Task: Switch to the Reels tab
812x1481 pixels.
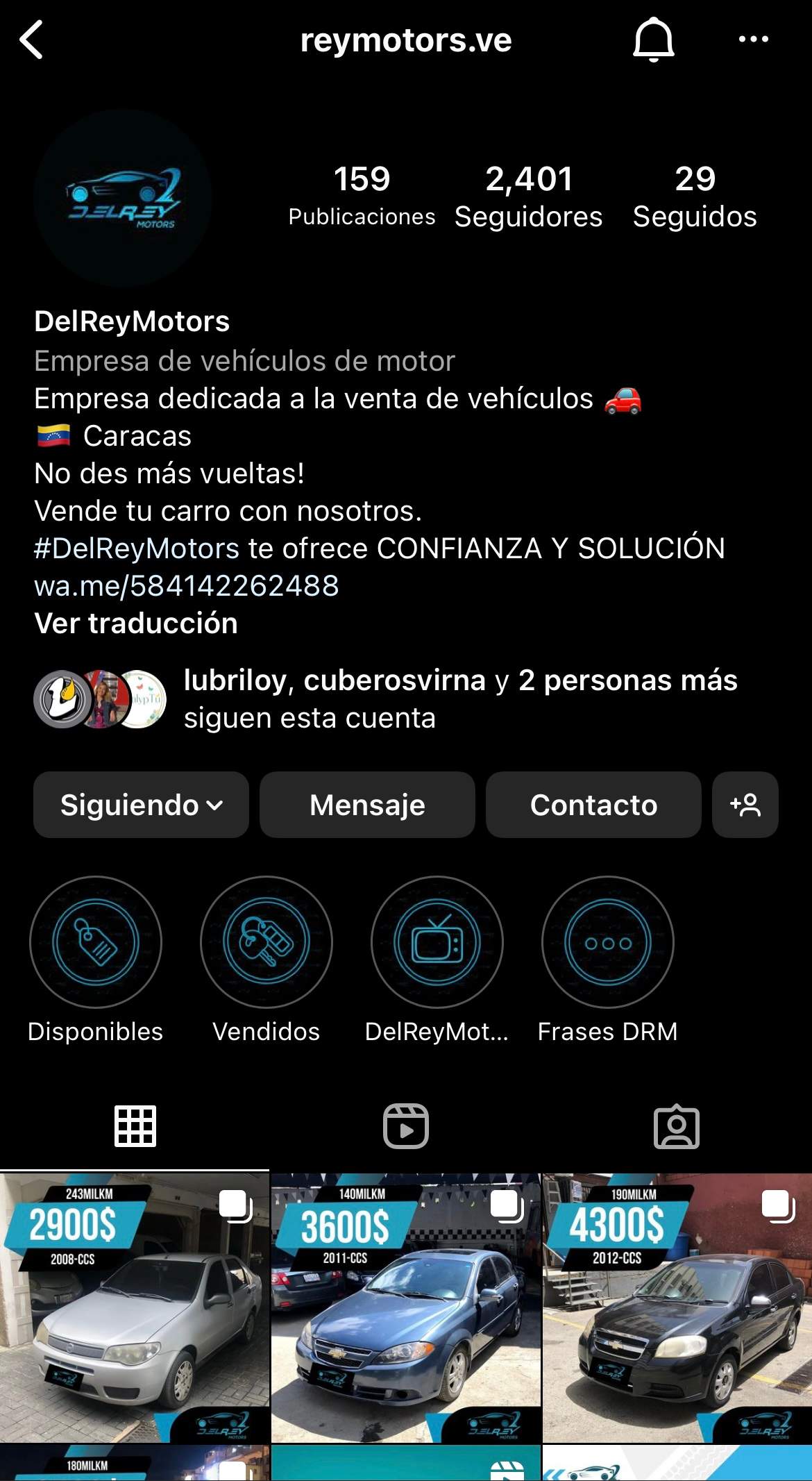Action: [406, 1126]
